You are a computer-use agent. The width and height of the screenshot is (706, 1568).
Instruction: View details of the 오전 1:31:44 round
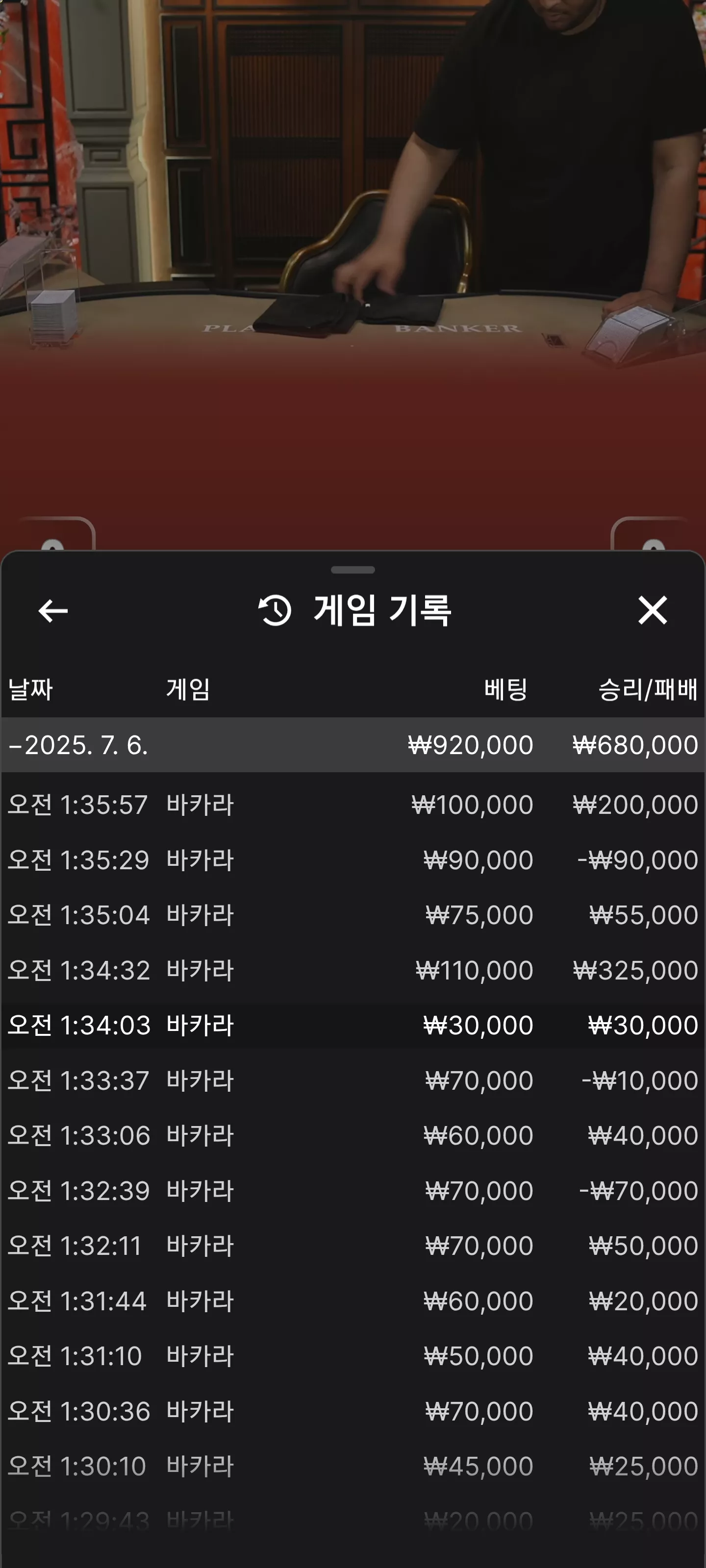[x=353, y=1301]
